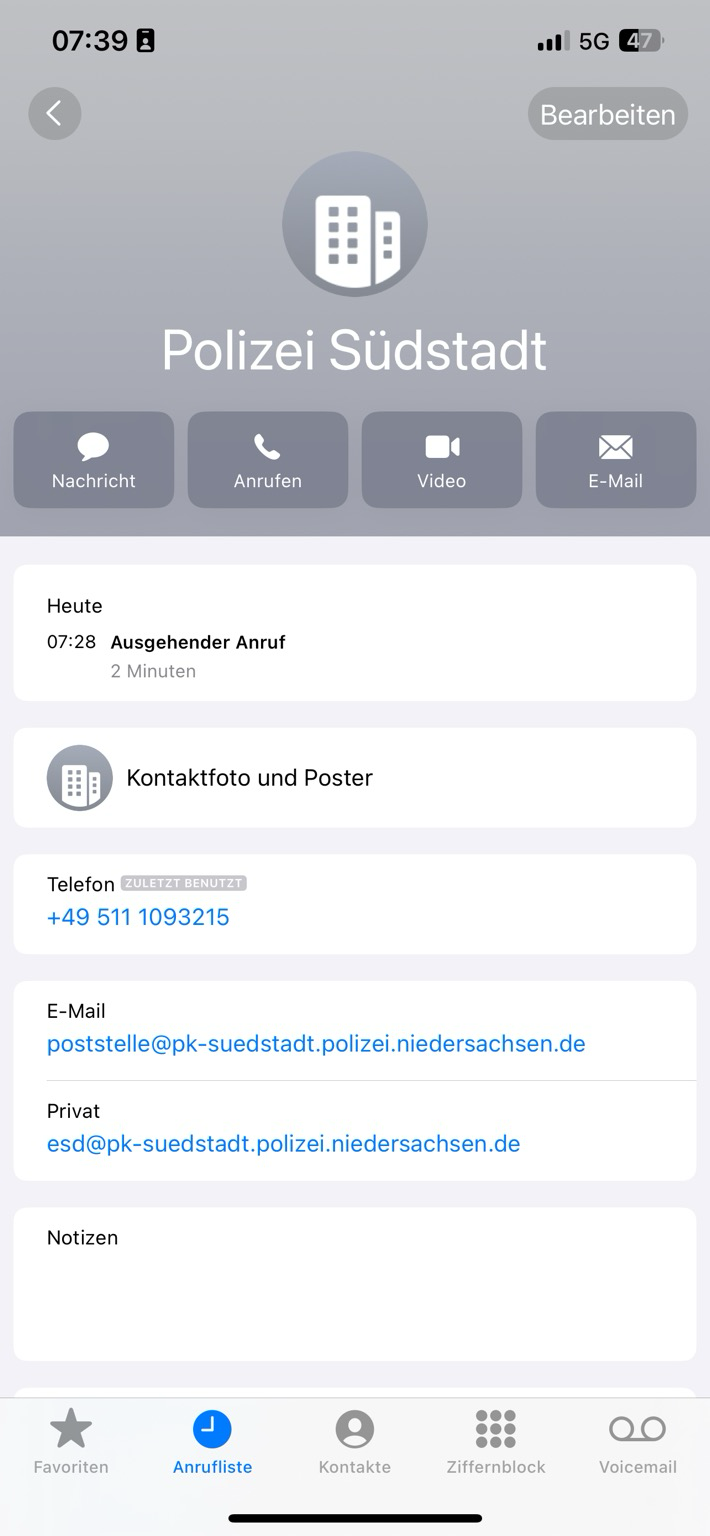Email the poststelle@pk-suedstadt address

tap(316, 1044)
